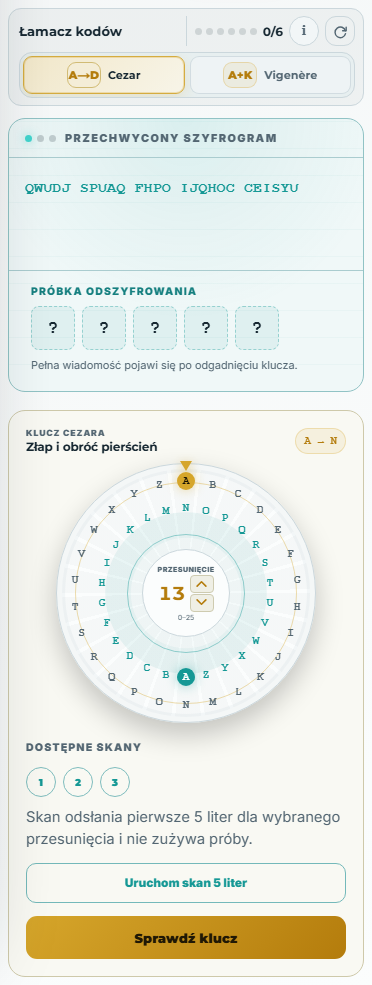Tap the refresh puzzle icon
The height and width of the screenshot is (985, 372).
click(x=340, y=31)
